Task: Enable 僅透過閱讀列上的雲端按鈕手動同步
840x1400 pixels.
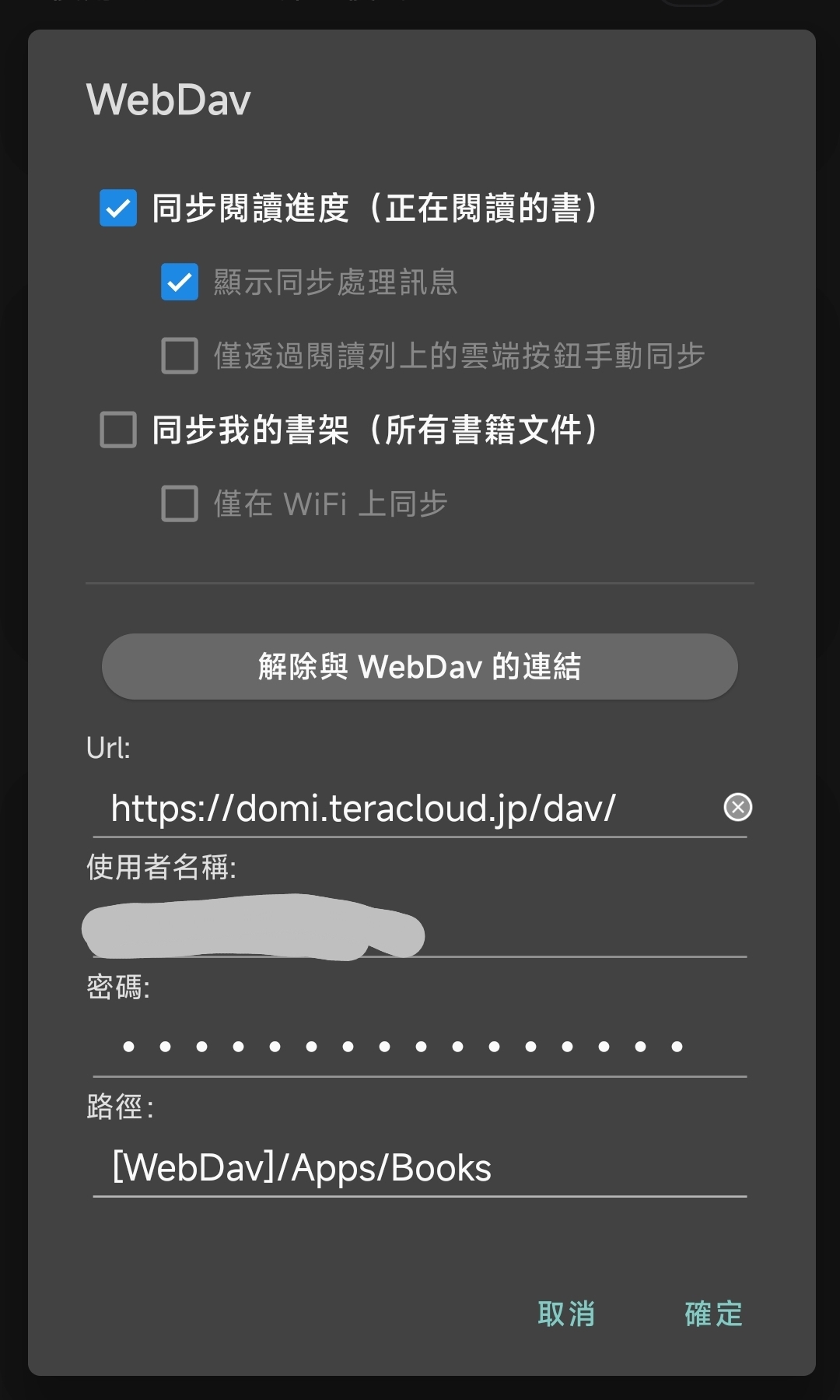Action: click(x=180, y=356)
